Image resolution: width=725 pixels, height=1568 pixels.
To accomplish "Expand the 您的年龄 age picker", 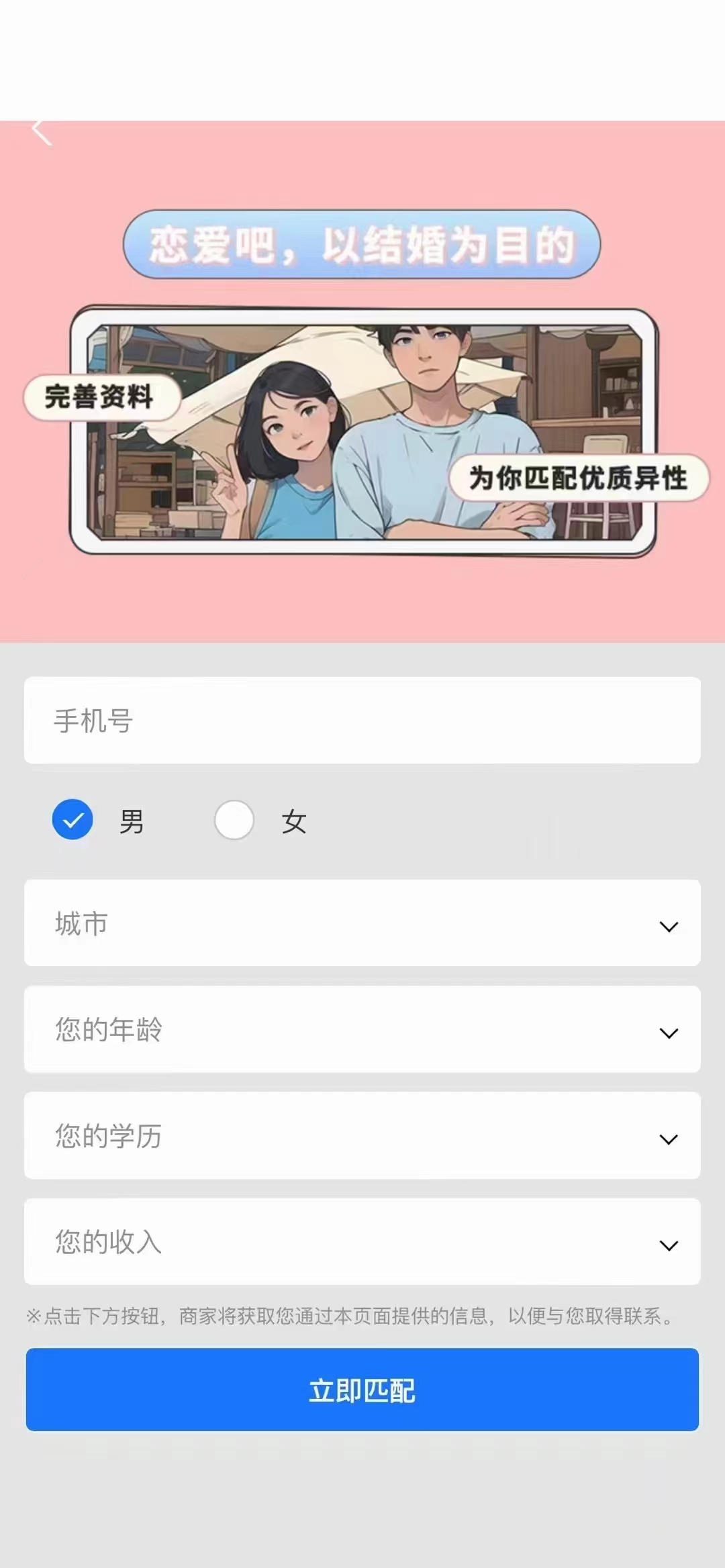I will coord(362,1030).
